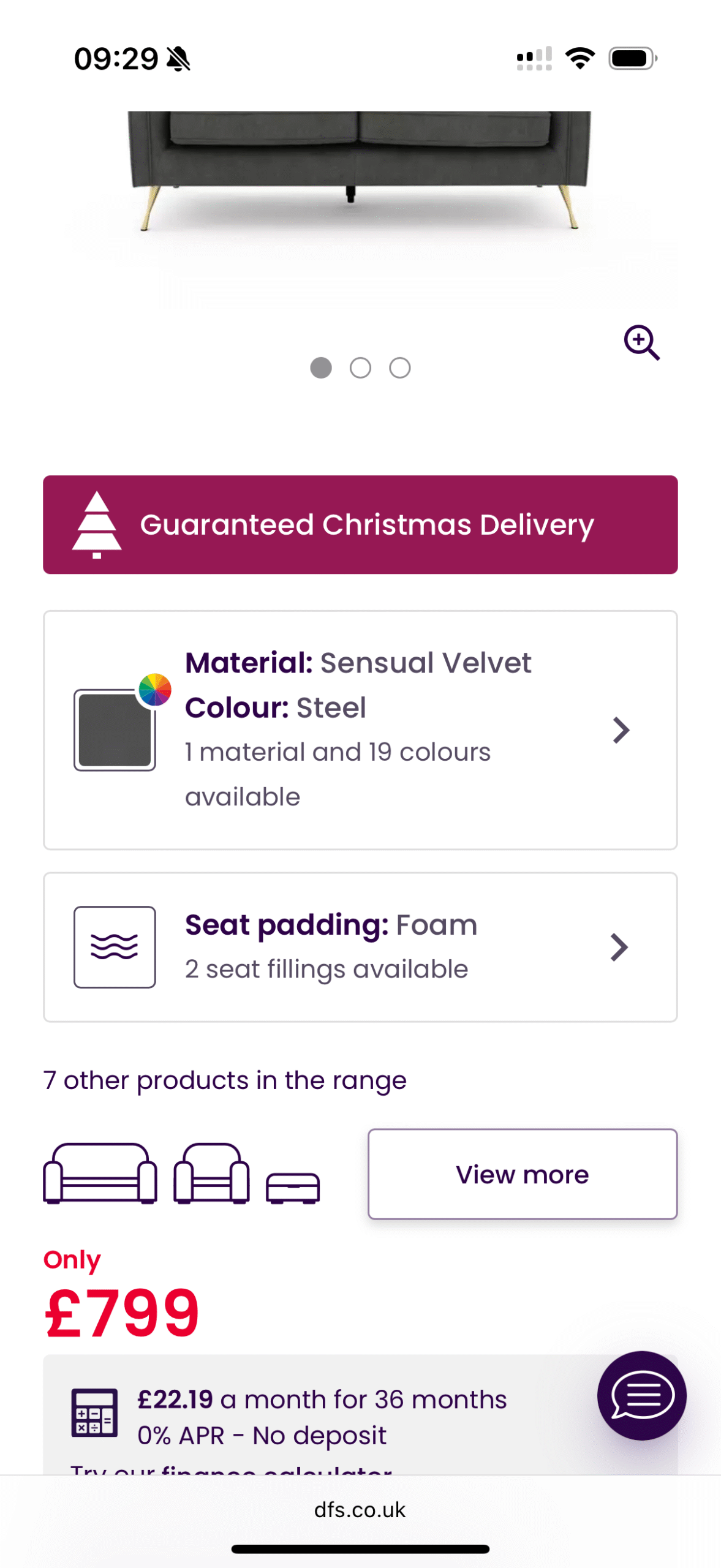Jump to the third image dot
This screenshot has width=721, height=1568.
click(400, 368)
